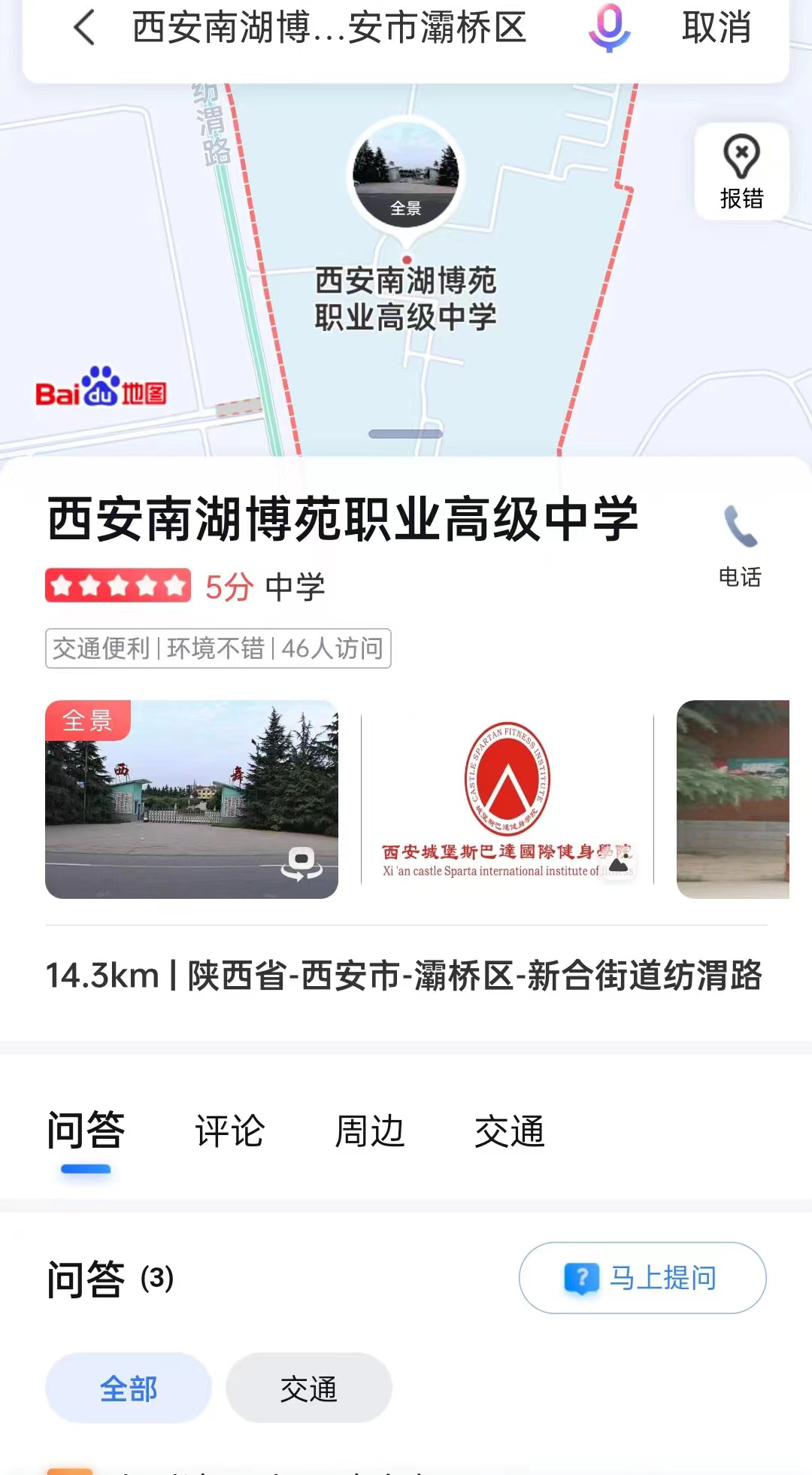Screen dimensions: 812x1475
Task: Tap the search field with 西安南湖博 text
Action: [329, 28]
